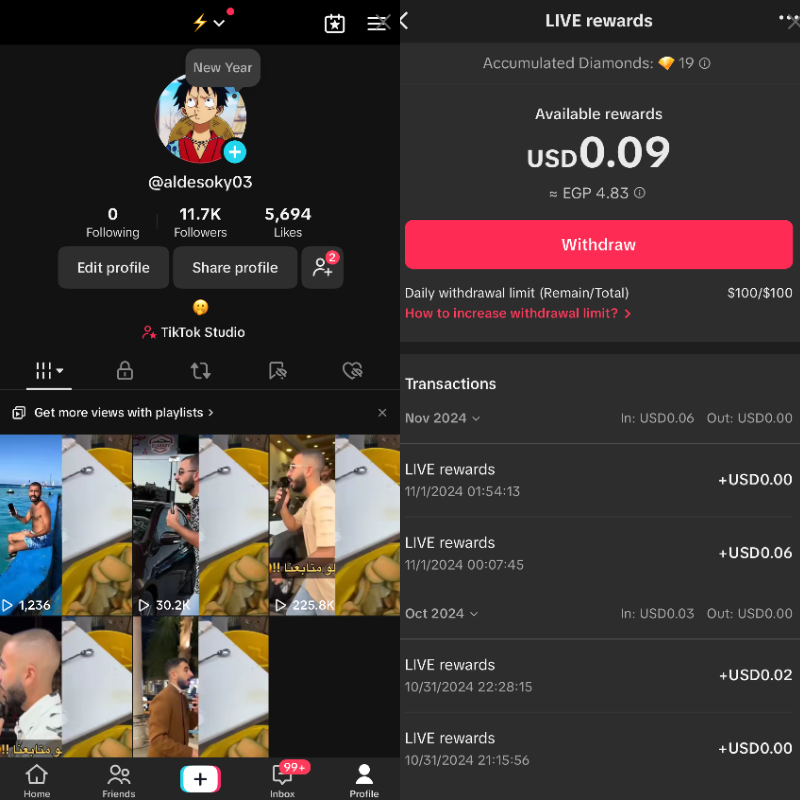This screenshot has width=800, height=800.
Task: Go back from LIVE rewards
Action: pyautogui.click(x=404, y=20)
